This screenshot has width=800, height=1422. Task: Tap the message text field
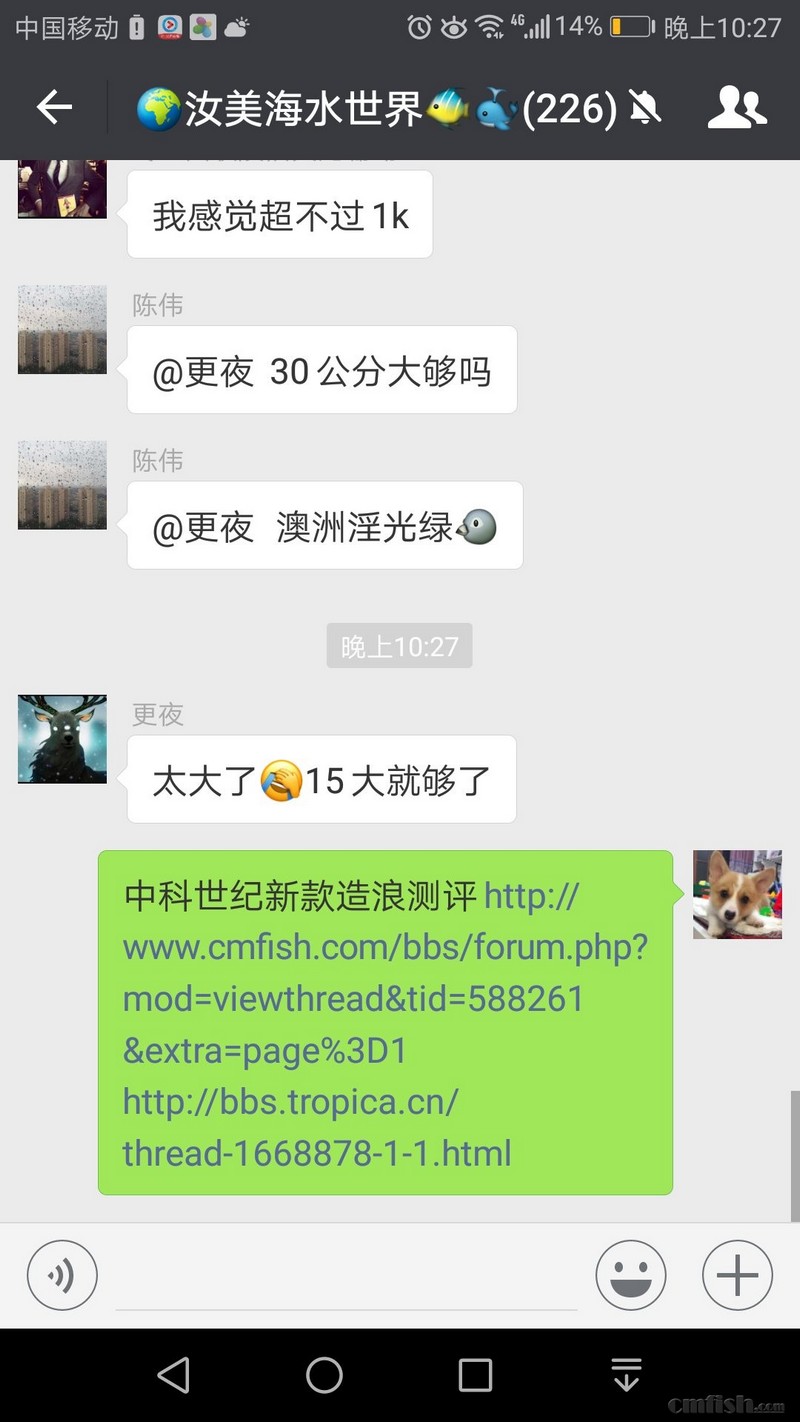click(x=346, y=1278)
